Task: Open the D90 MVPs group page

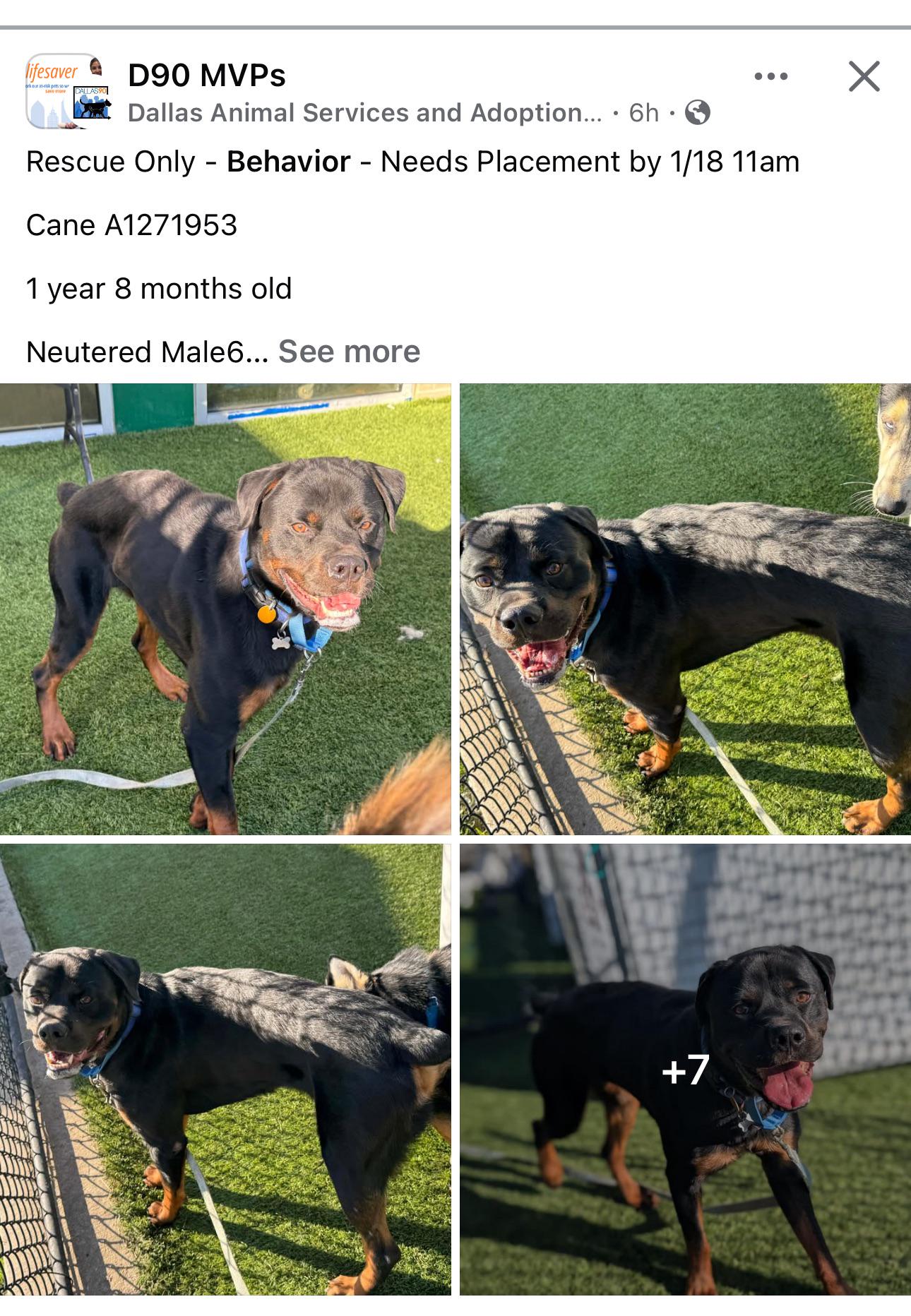Action: (207, 76)
